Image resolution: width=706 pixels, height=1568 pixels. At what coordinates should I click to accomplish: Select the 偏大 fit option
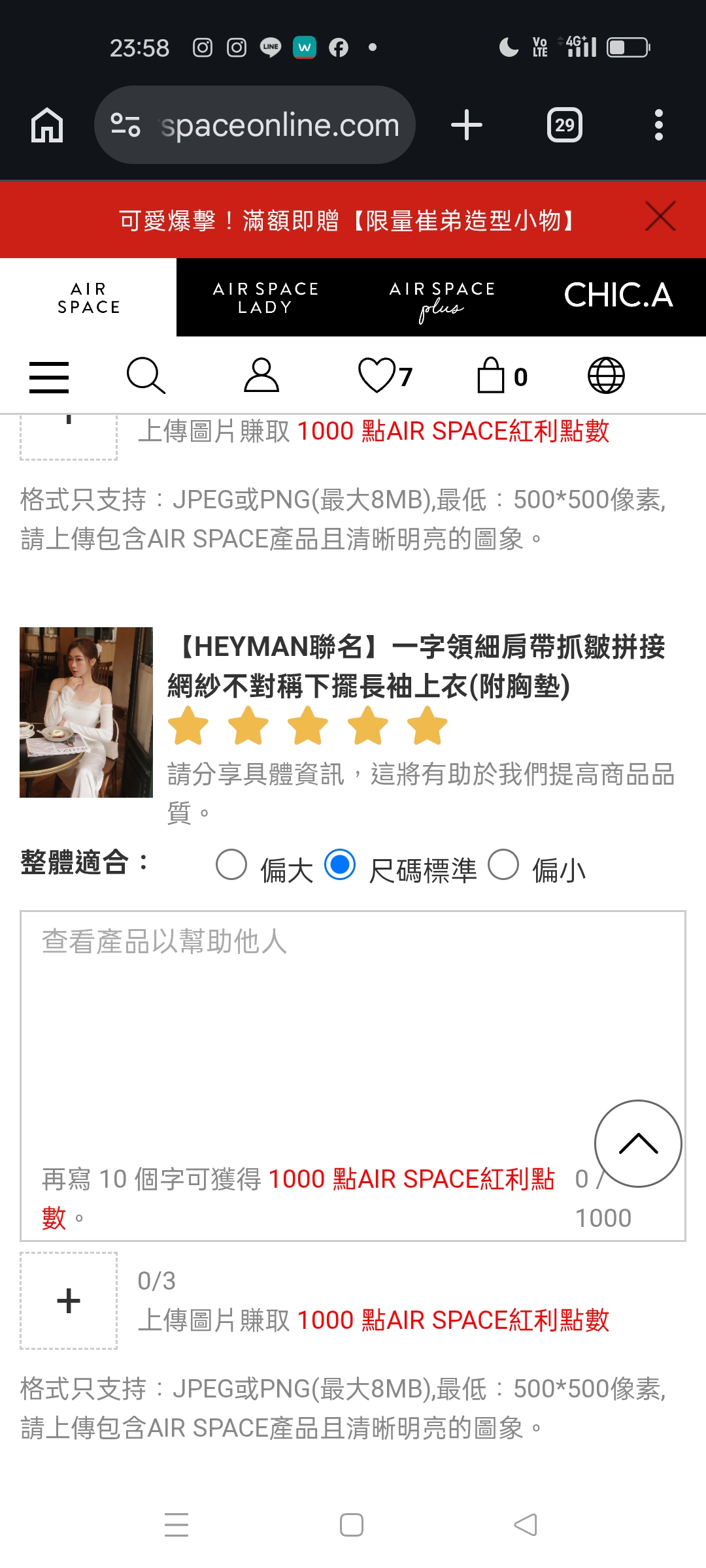click(x=231, y=865)
